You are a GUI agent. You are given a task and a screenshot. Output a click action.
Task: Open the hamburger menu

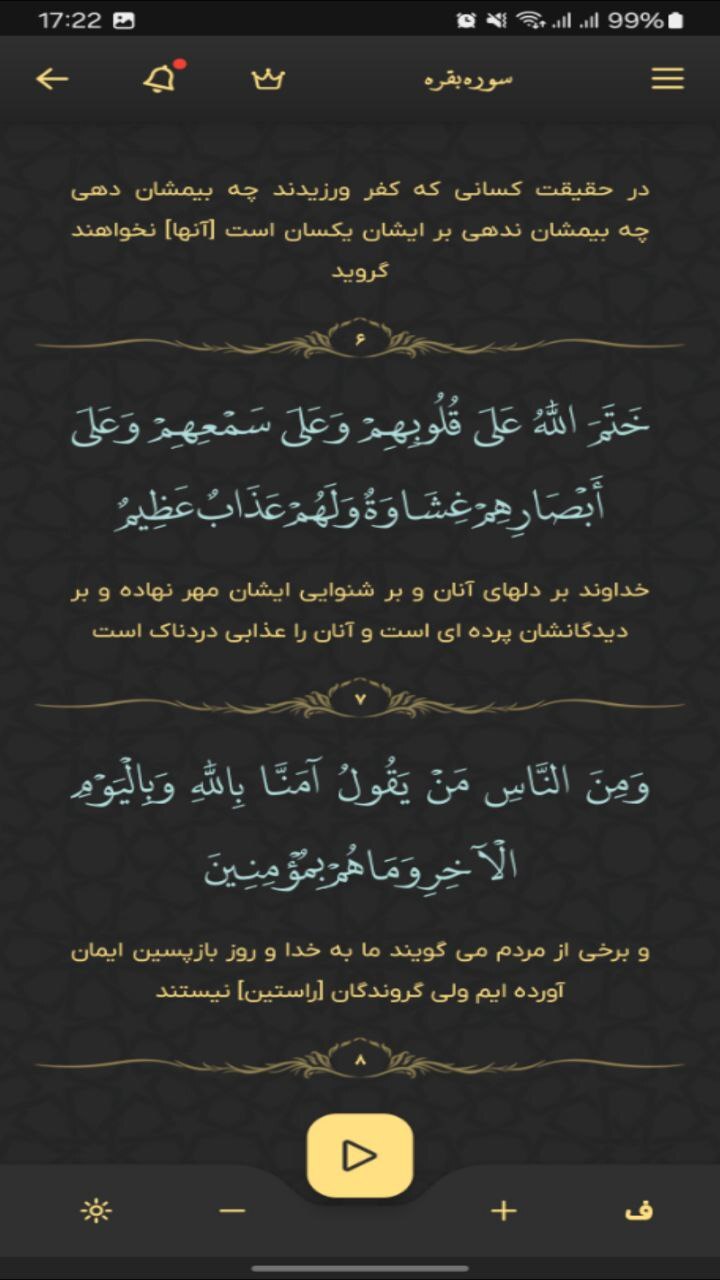pos(667,79)
